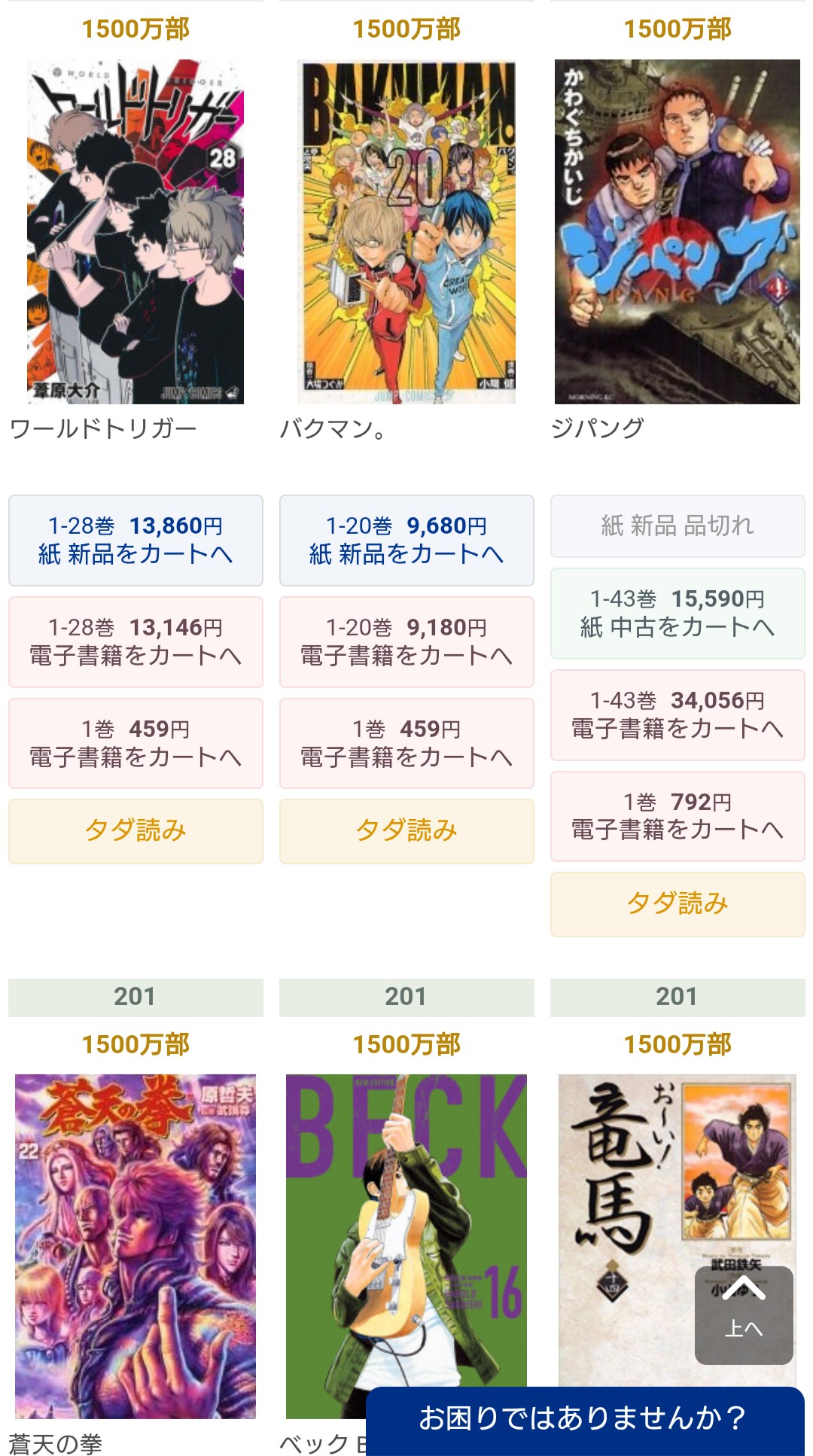Screen dimensions: 813x1456
Task: Jump back to top with 上へ
Action: click(x=744, y=1315)
